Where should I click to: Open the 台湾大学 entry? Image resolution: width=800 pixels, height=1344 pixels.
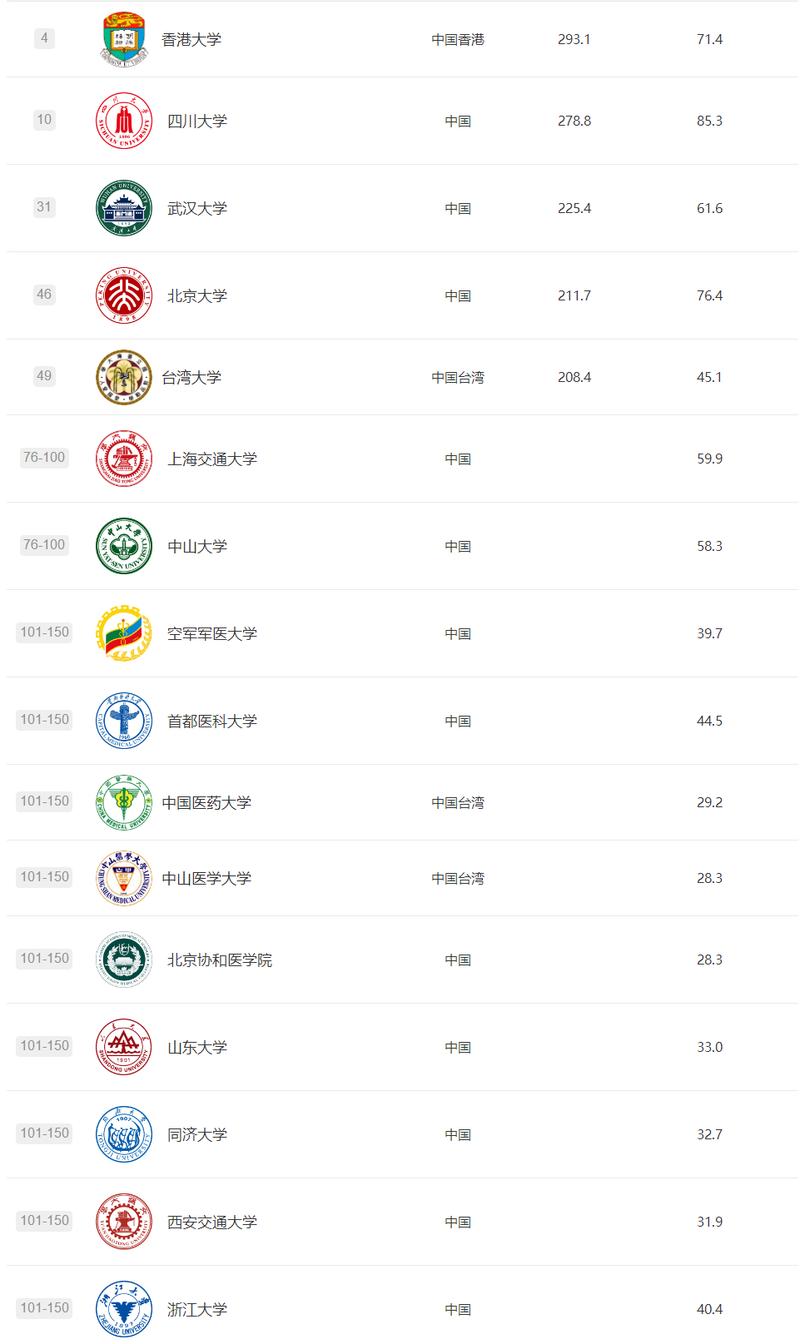click(191, 377)
